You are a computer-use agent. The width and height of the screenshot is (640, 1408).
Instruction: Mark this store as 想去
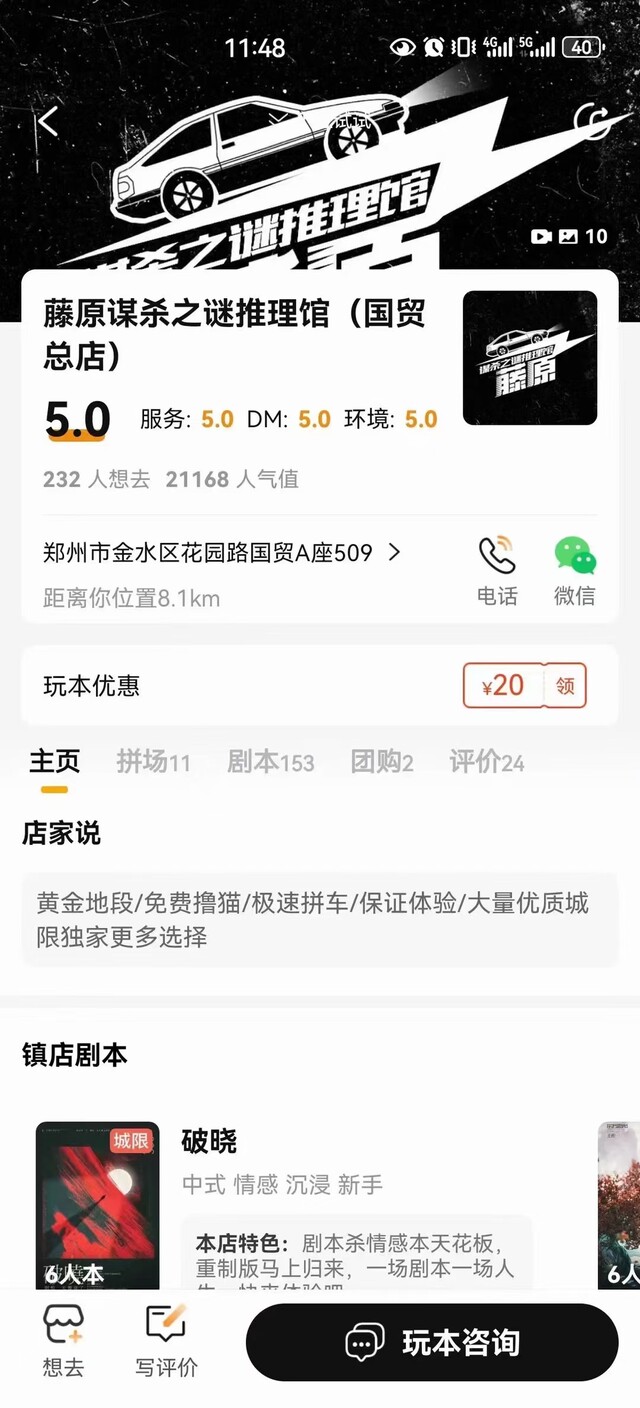click(63, 1341)
